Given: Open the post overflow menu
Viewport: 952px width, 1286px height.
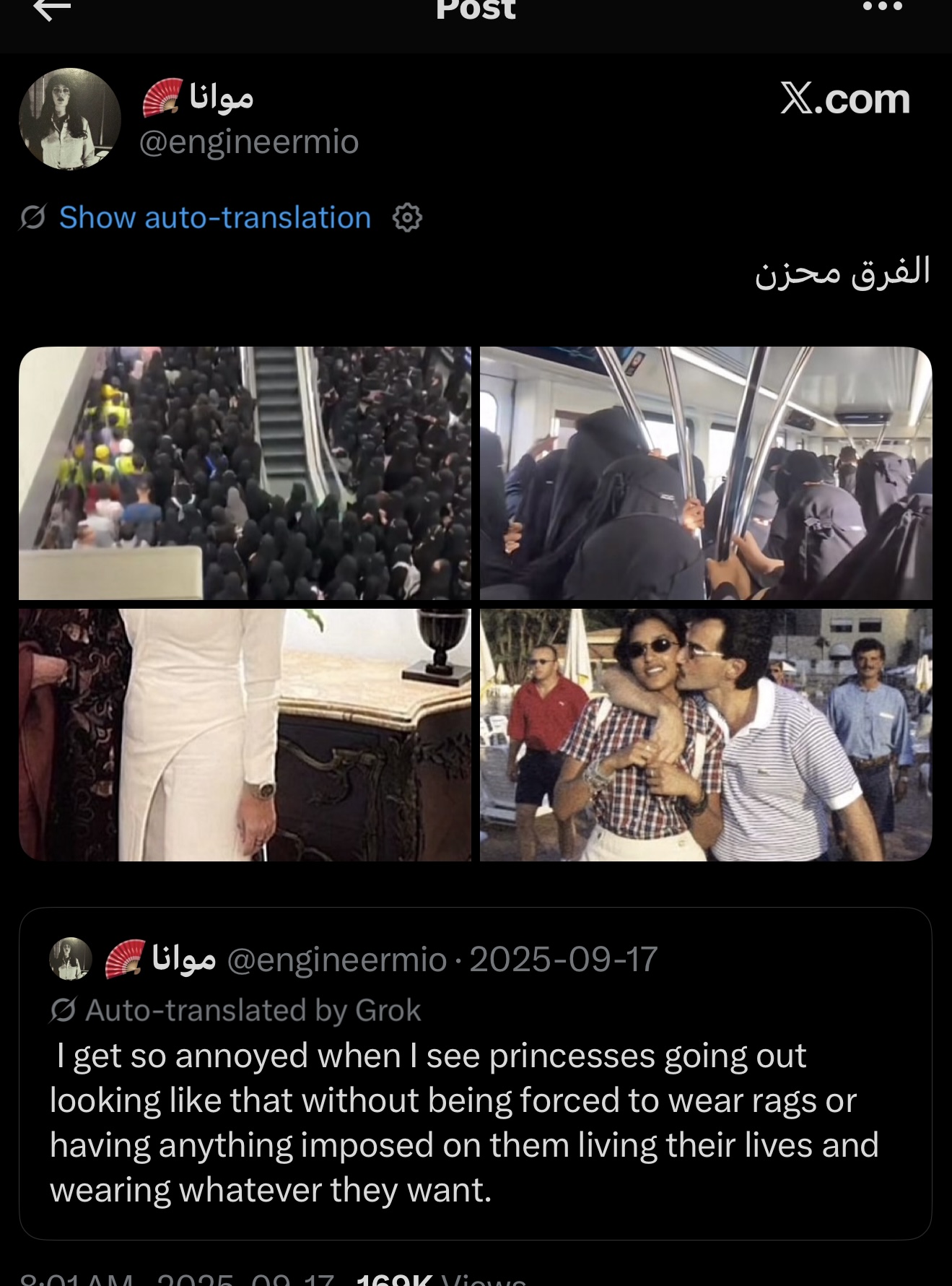Looking at the screenshot, I should [882, 7].
